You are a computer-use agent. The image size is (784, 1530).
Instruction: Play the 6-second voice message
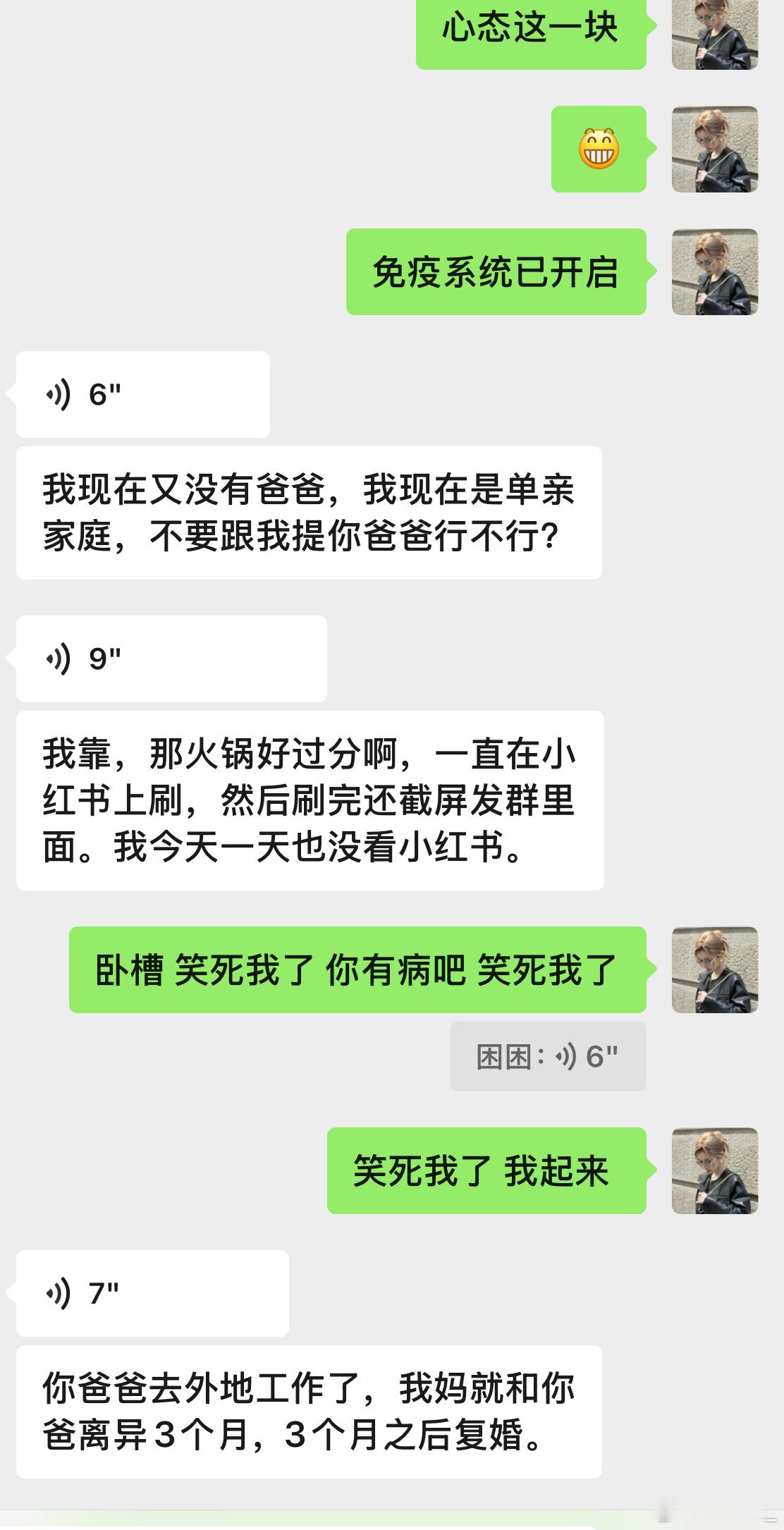[x=141, y=393]
